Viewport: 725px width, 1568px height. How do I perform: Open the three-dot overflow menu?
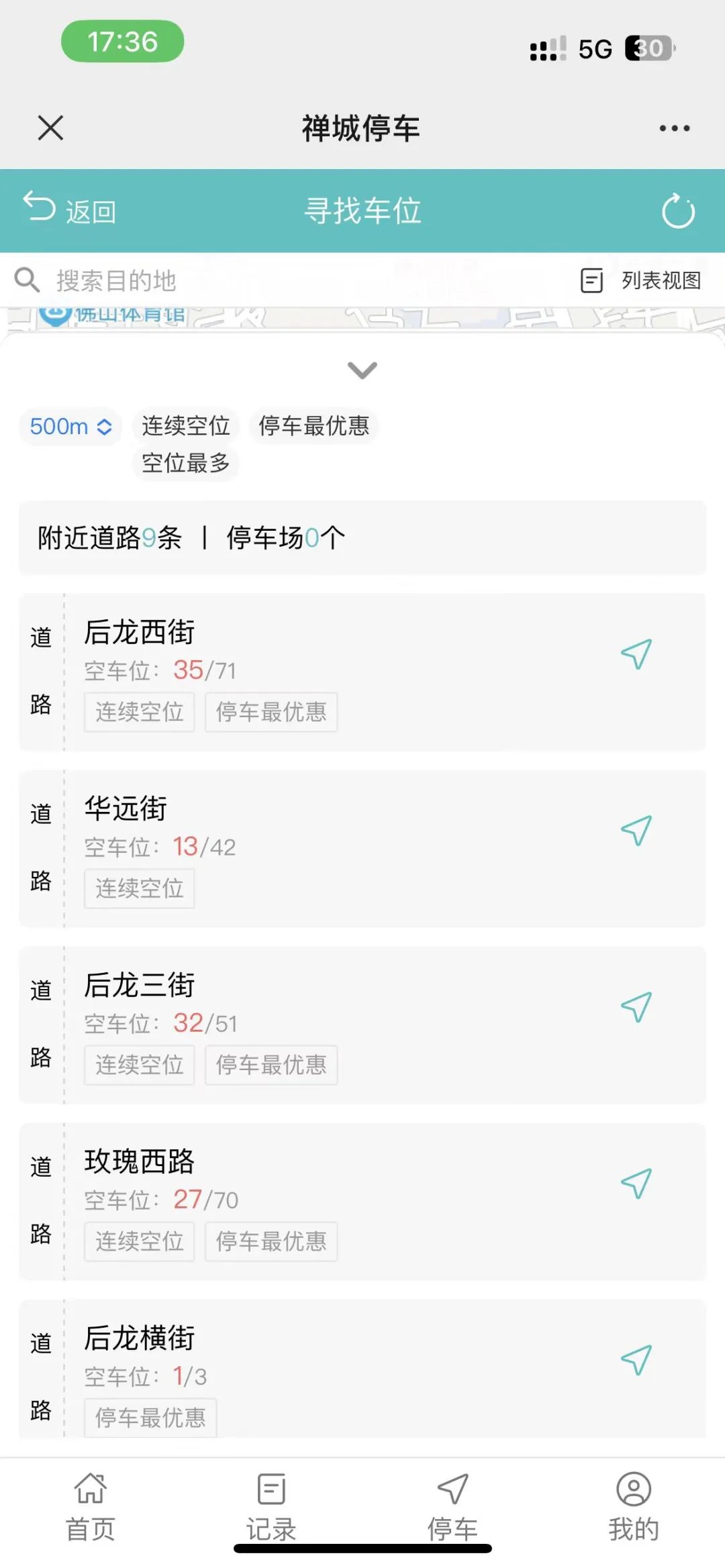pyautogui.click(x=674, y=128)
